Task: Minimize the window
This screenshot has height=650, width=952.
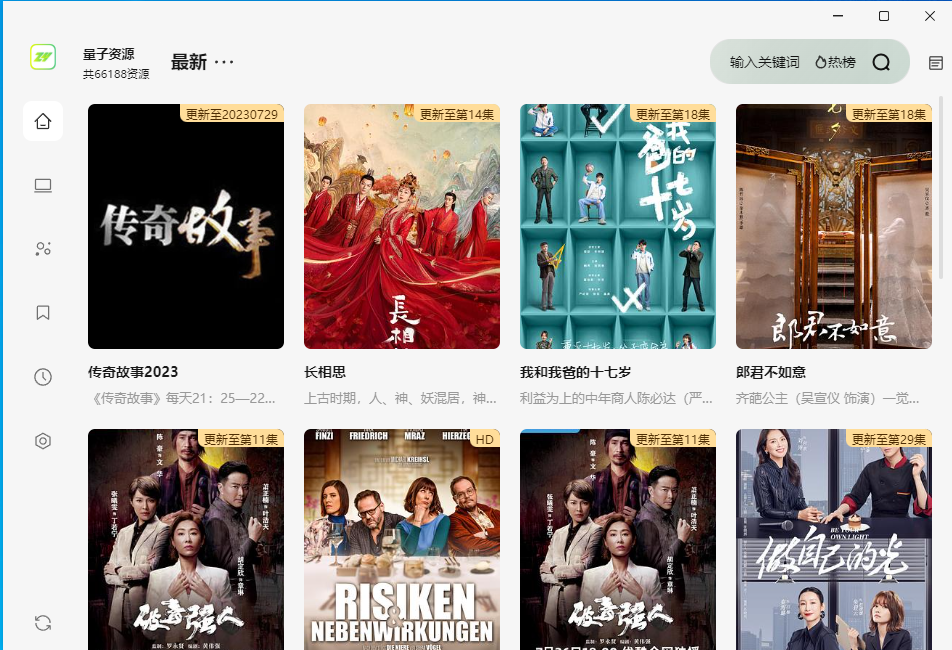Action: pyautogui.click(x=838, y=16)
